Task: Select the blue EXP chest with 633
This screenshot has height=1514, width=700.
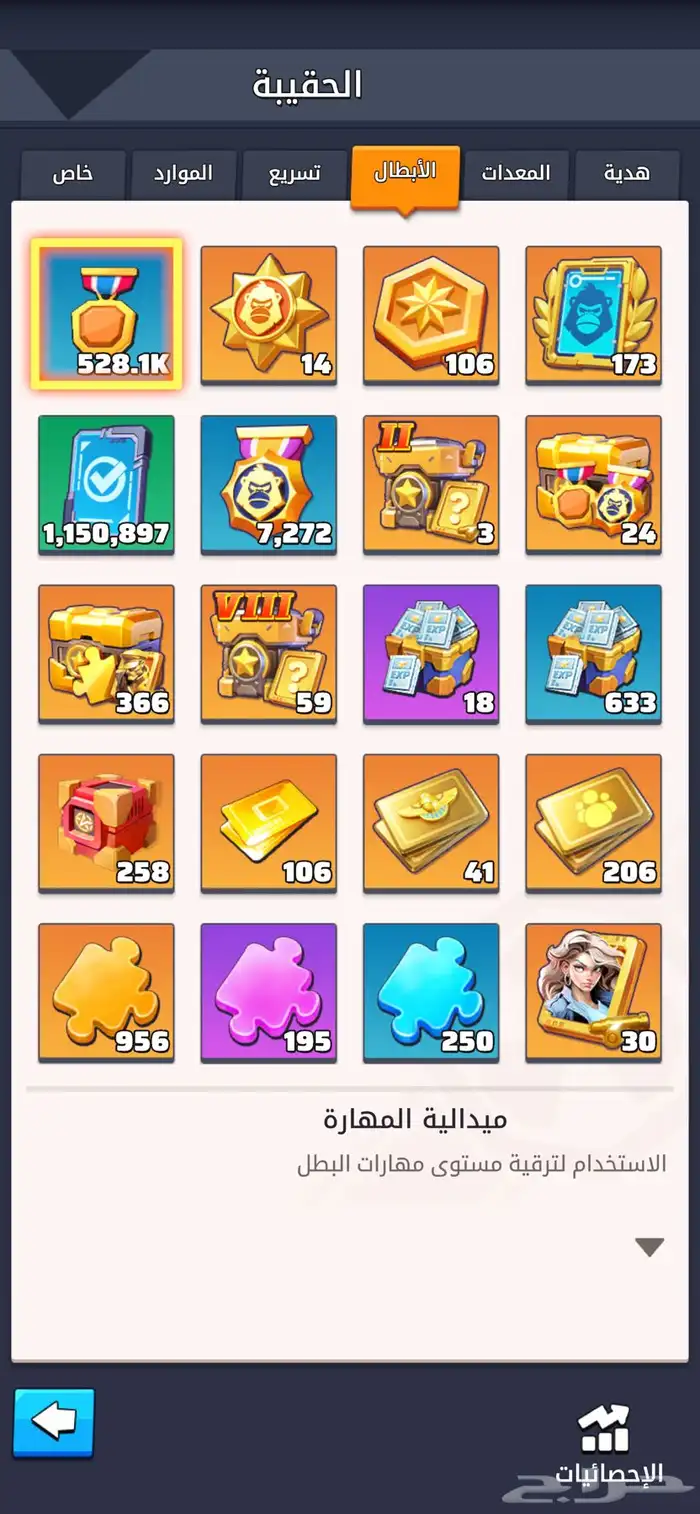Action: [x=593, y=653]
